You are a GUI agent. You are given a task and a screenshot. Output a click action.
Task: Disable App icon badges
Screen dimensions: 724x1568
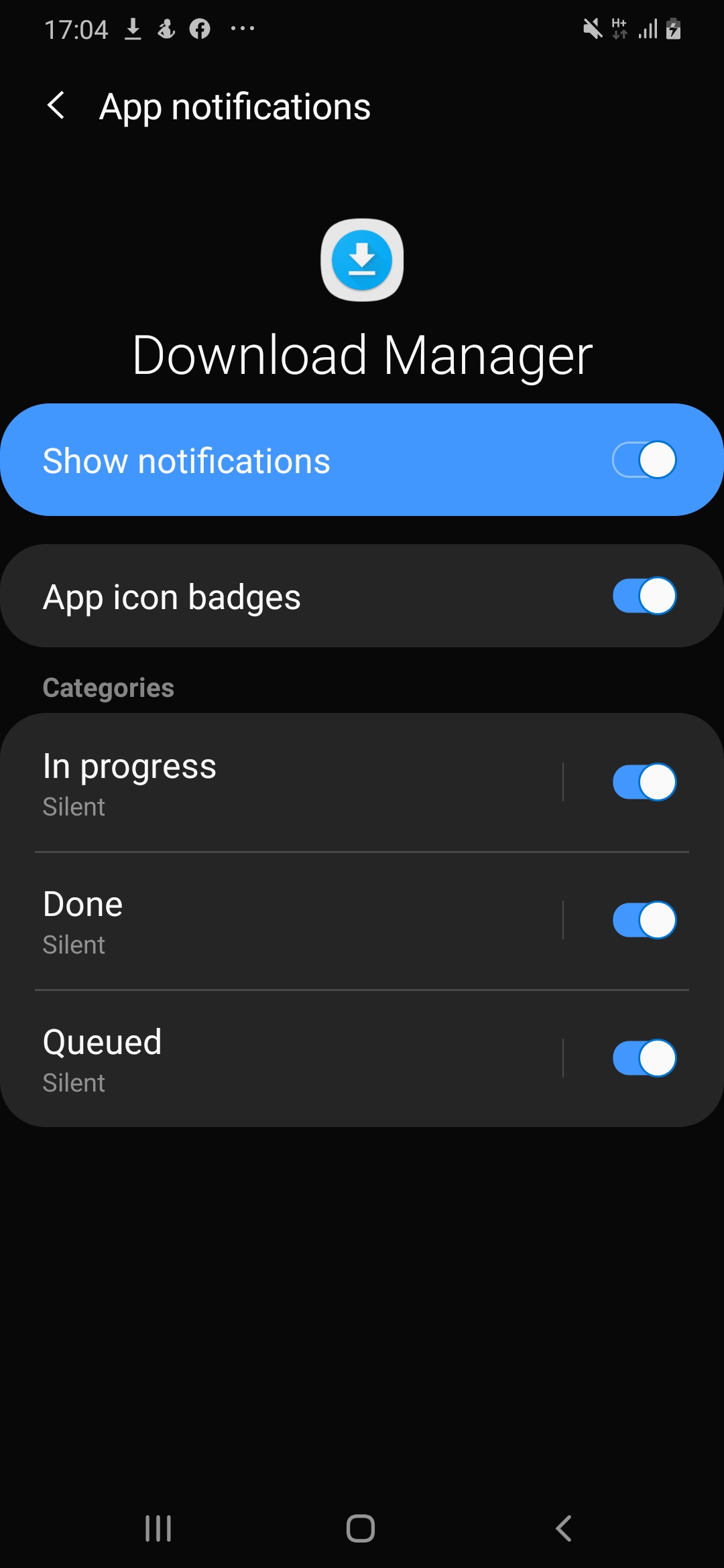tap(644, 596)
